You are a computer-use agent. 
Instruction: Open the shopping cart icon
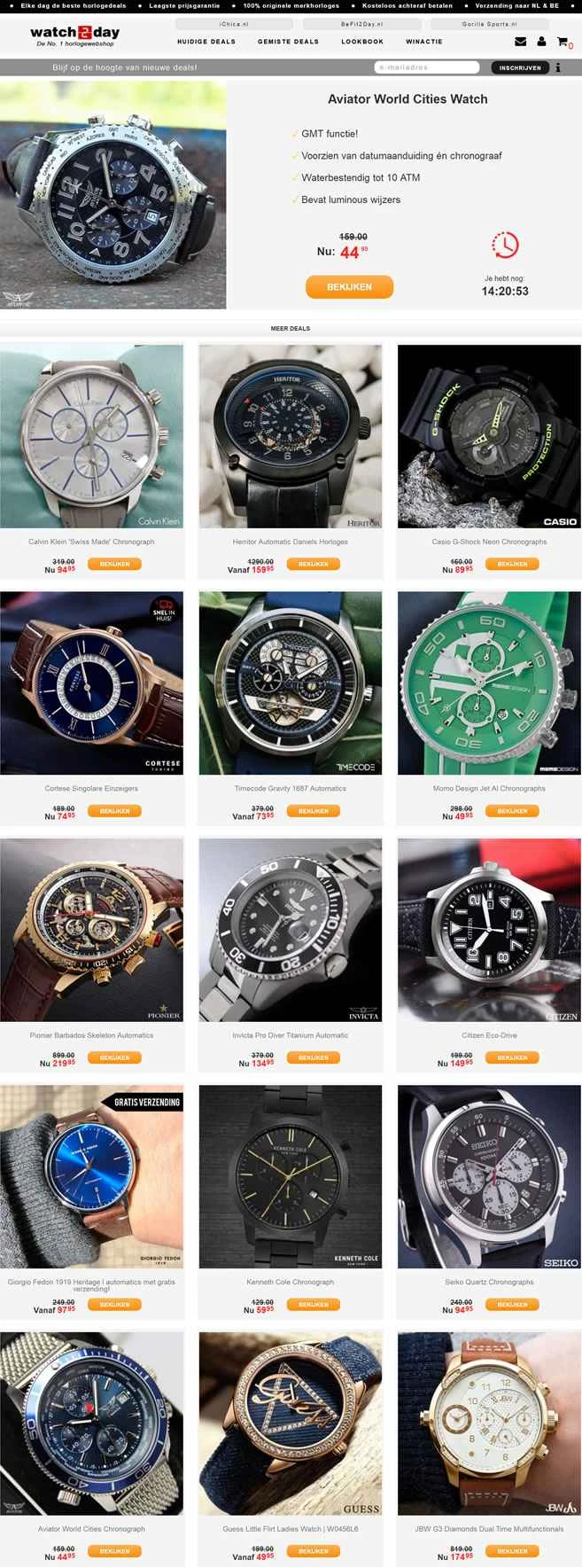[x=562, y=42]
